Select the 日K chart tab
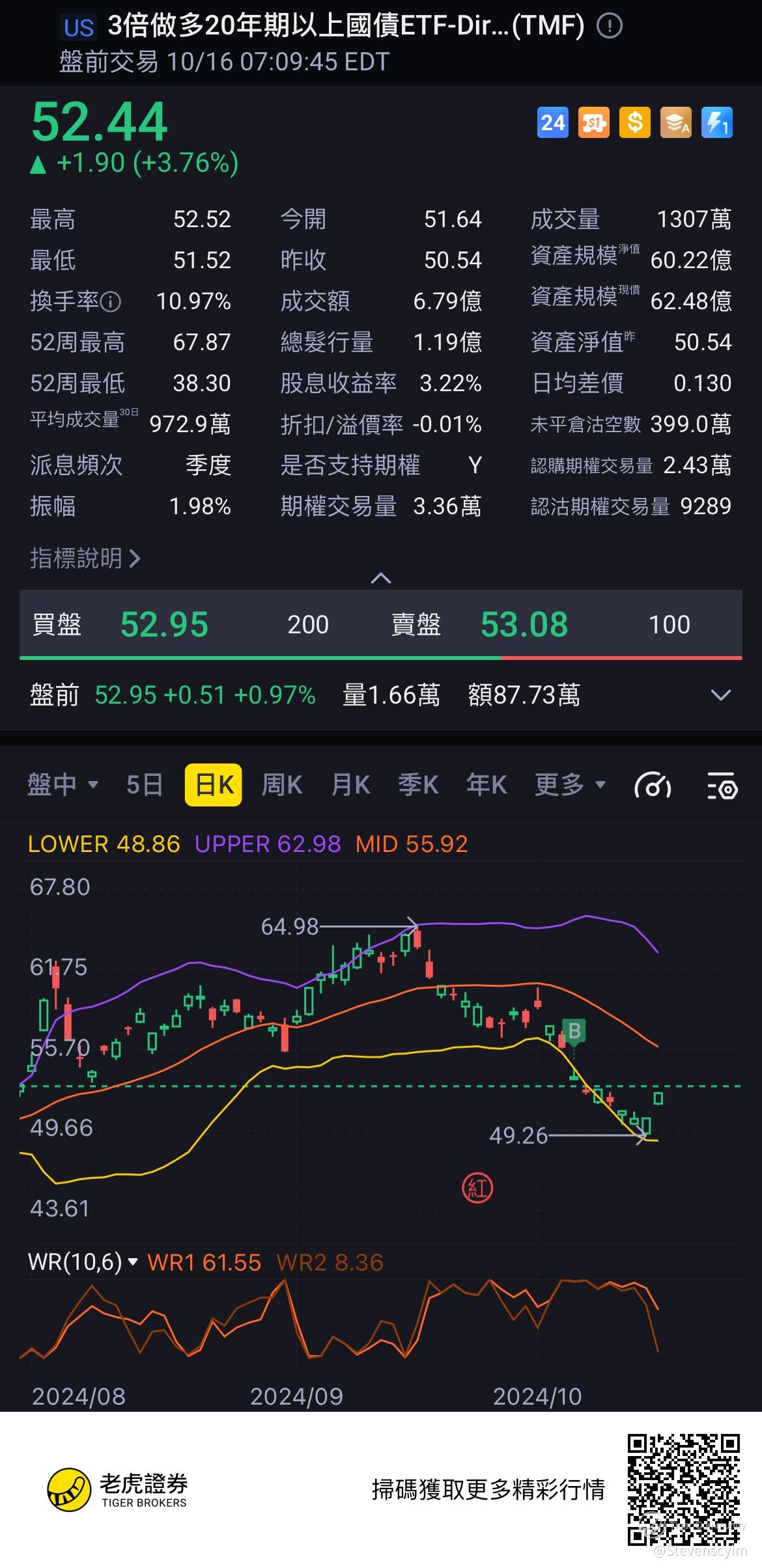This screenshot has height=1568, width=762. coord(214,785)
